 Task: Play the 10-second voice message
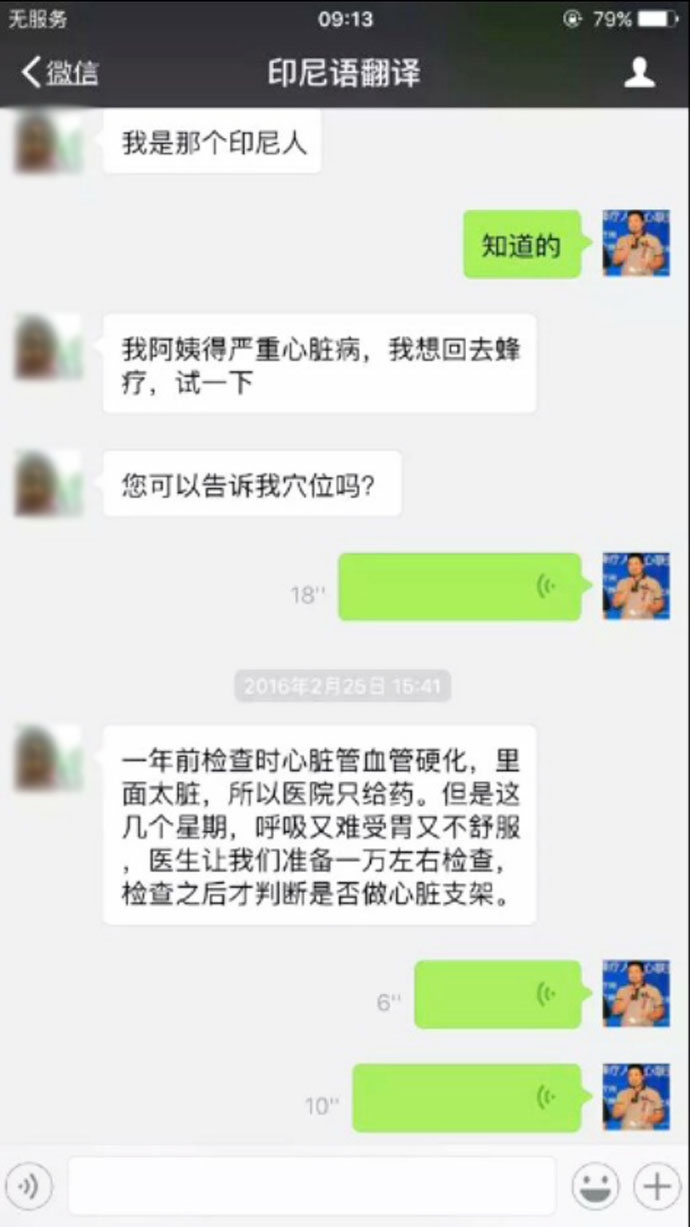point(466,1098)
